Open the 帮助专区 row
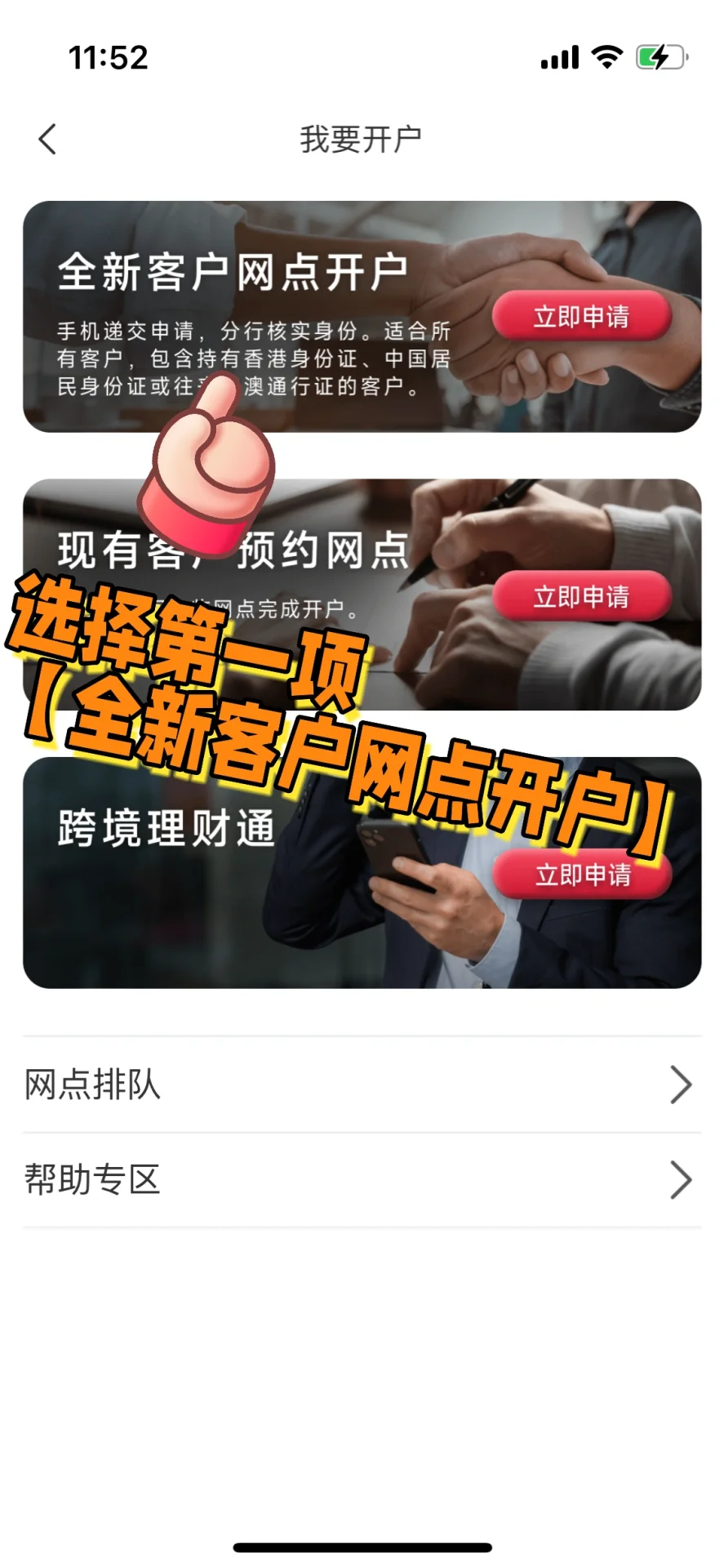The height and width of the screenshot is (1568, 724). pyautogui.click(x=362, y=1179)
